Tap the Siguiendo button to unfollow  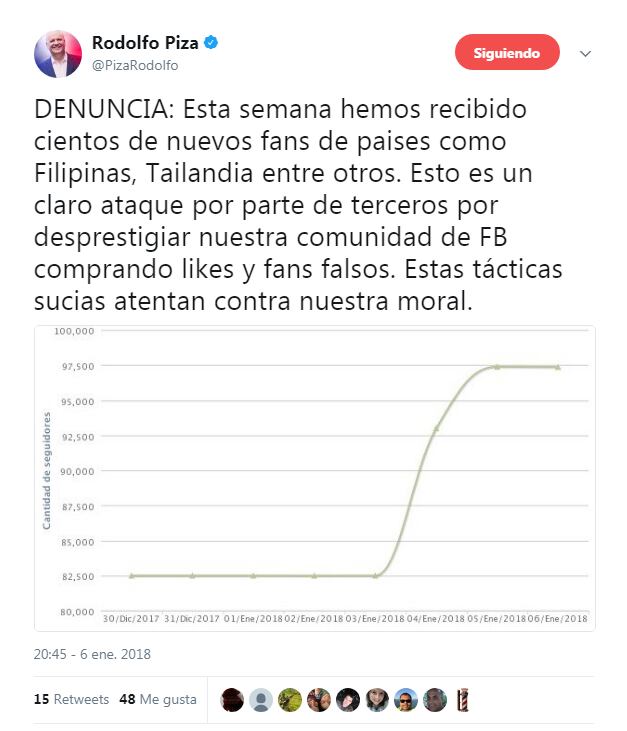click(507, 53)
